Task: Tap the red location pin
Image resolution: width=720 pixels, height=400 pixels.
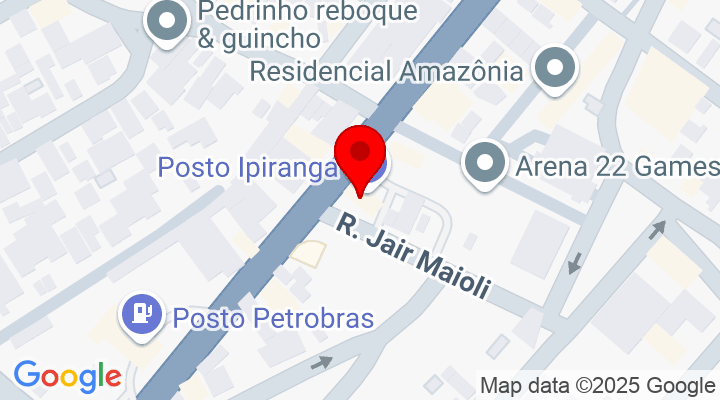Action: coord(359,155)
